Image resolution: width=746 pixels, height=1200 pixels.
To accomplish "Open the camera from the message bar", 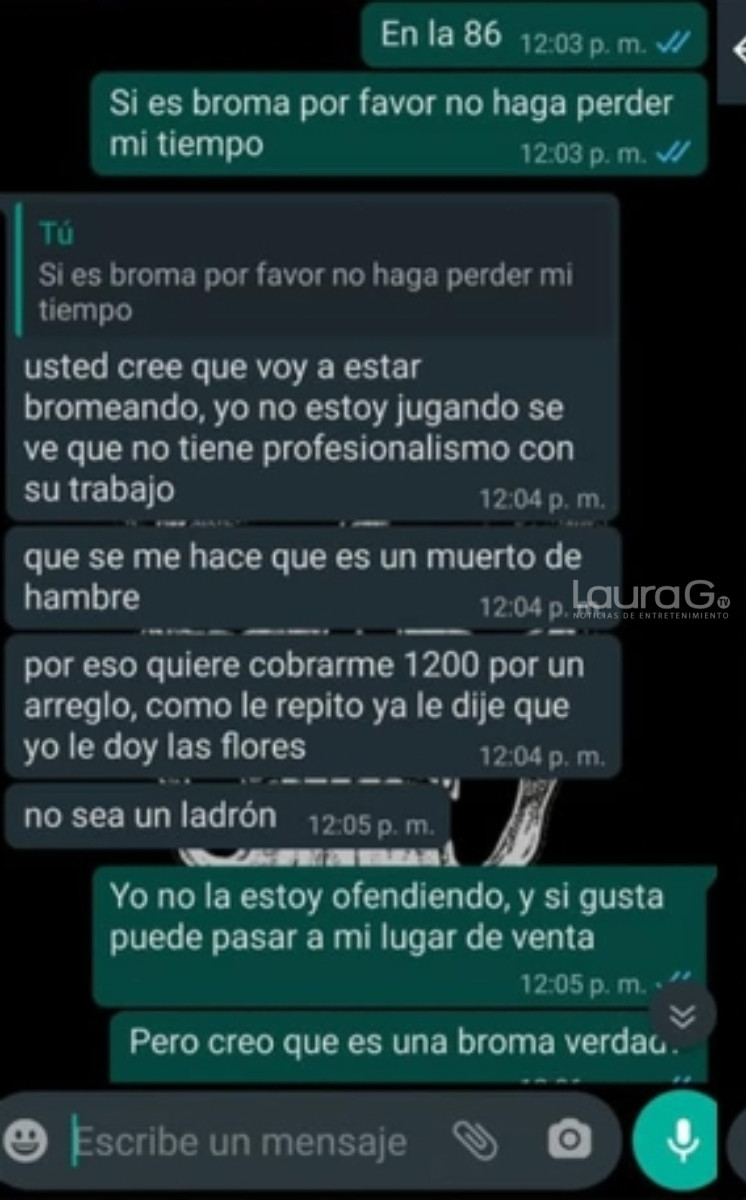I will 568,1139.
